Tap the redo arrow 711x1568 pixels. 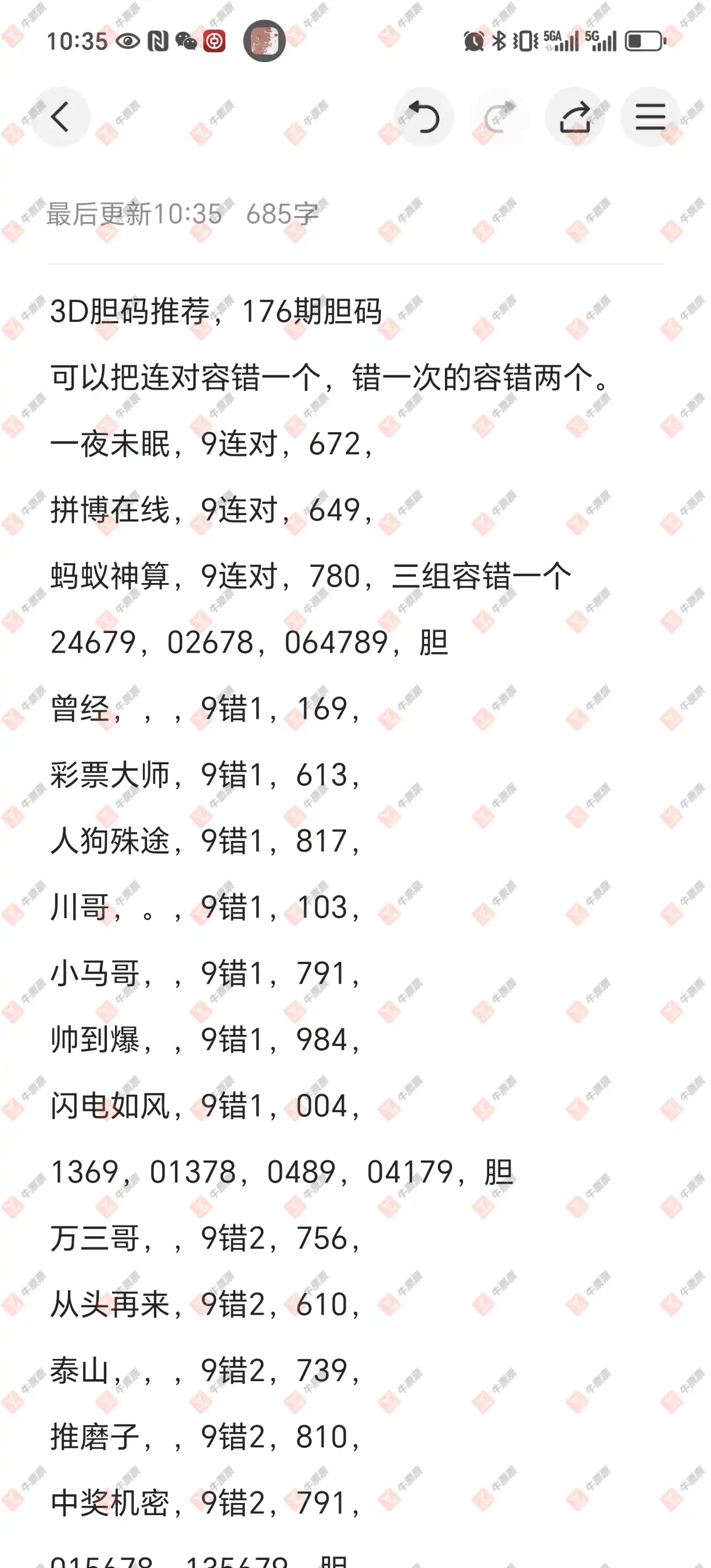499,117
